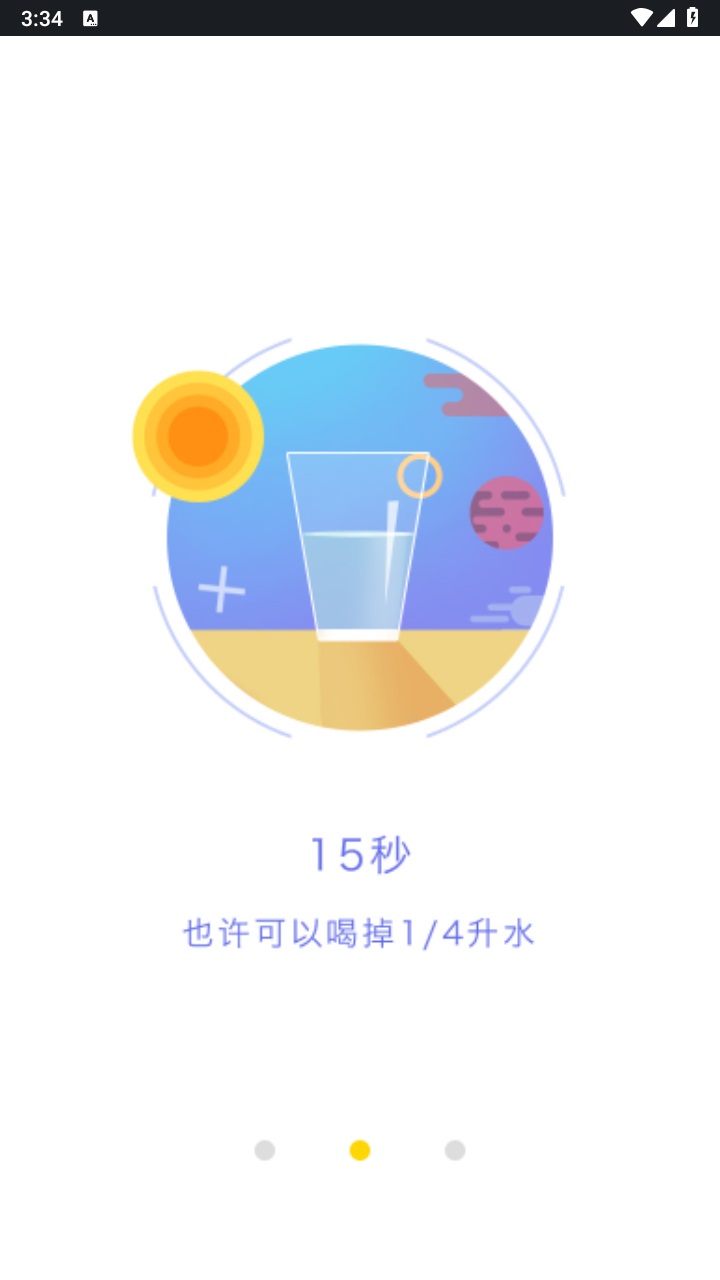Tap the signal strength icon
The image size is (720, 1280).
670,17
